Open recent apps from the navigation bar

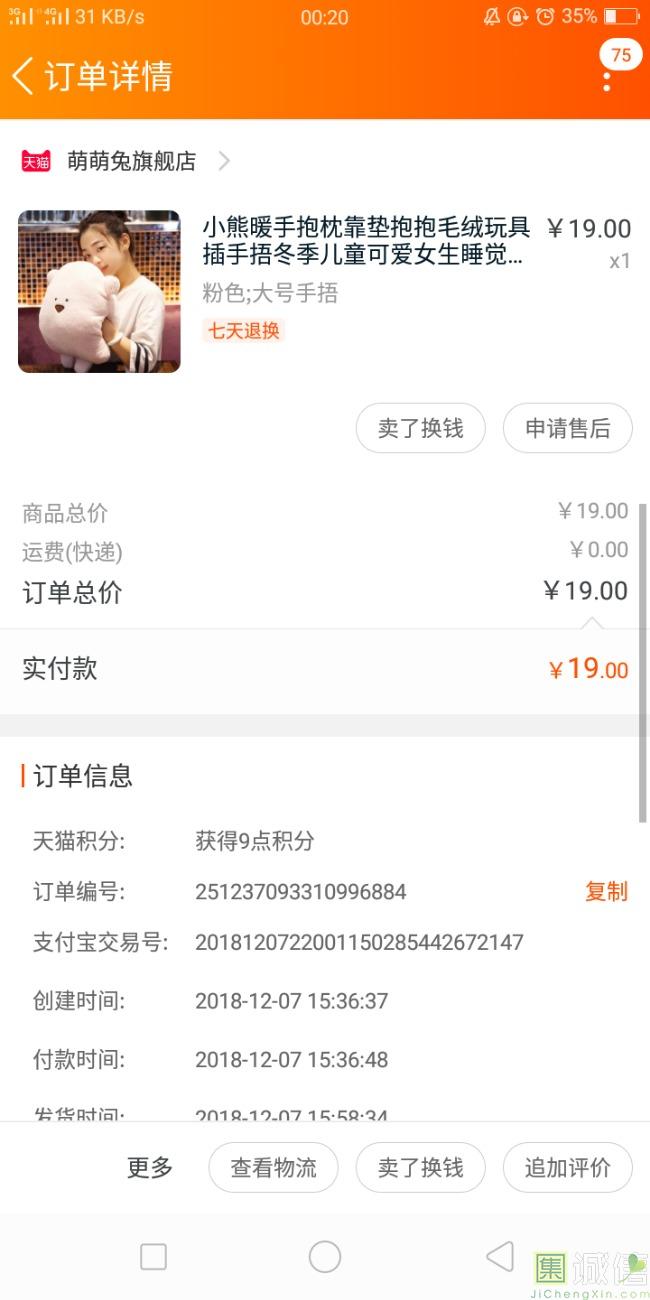pyautogui.click(x=153, y=1257)
